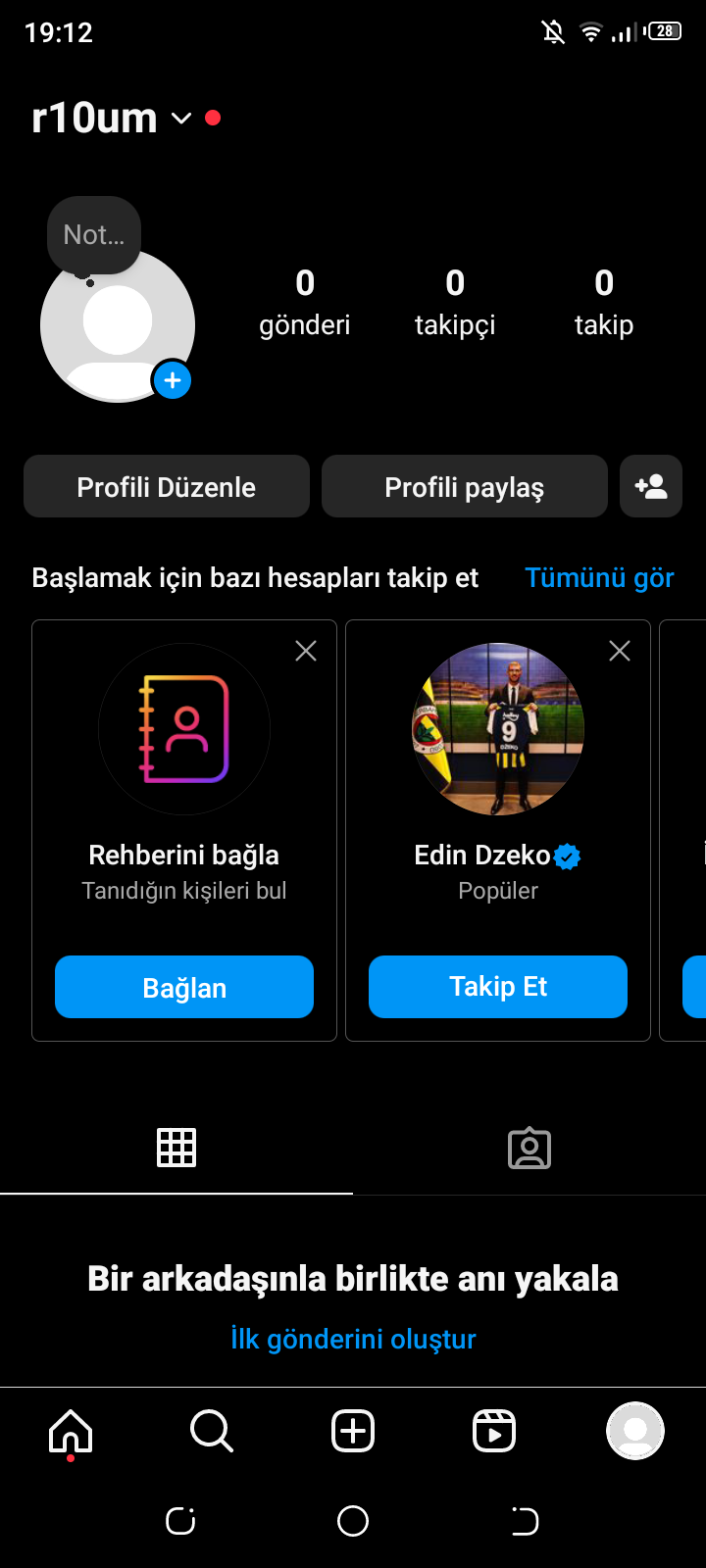
Task: Tap the Not... note bubble
Action: 94,235
